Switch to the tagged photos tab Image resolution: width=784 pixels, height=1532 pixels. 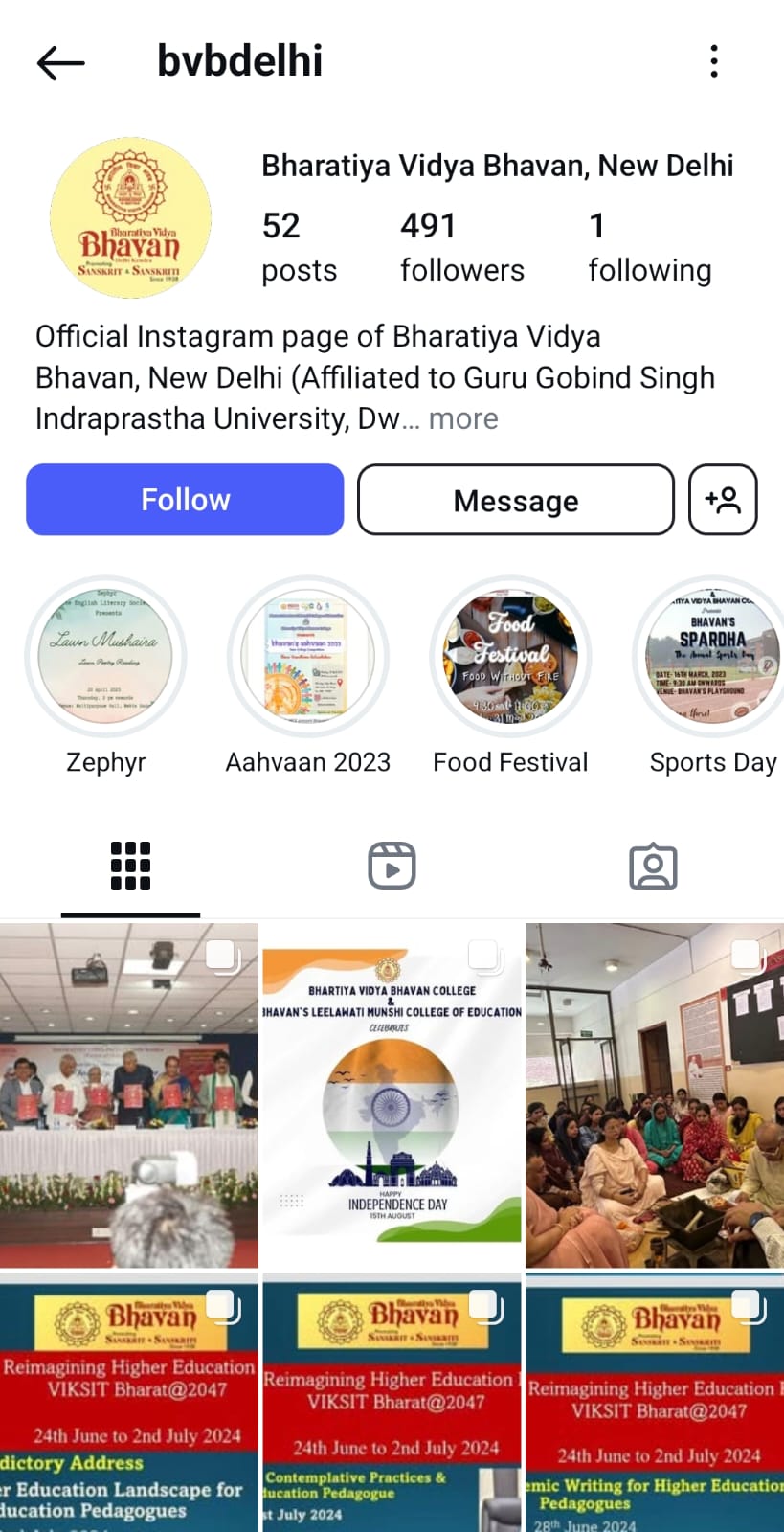tap(653, 866)
